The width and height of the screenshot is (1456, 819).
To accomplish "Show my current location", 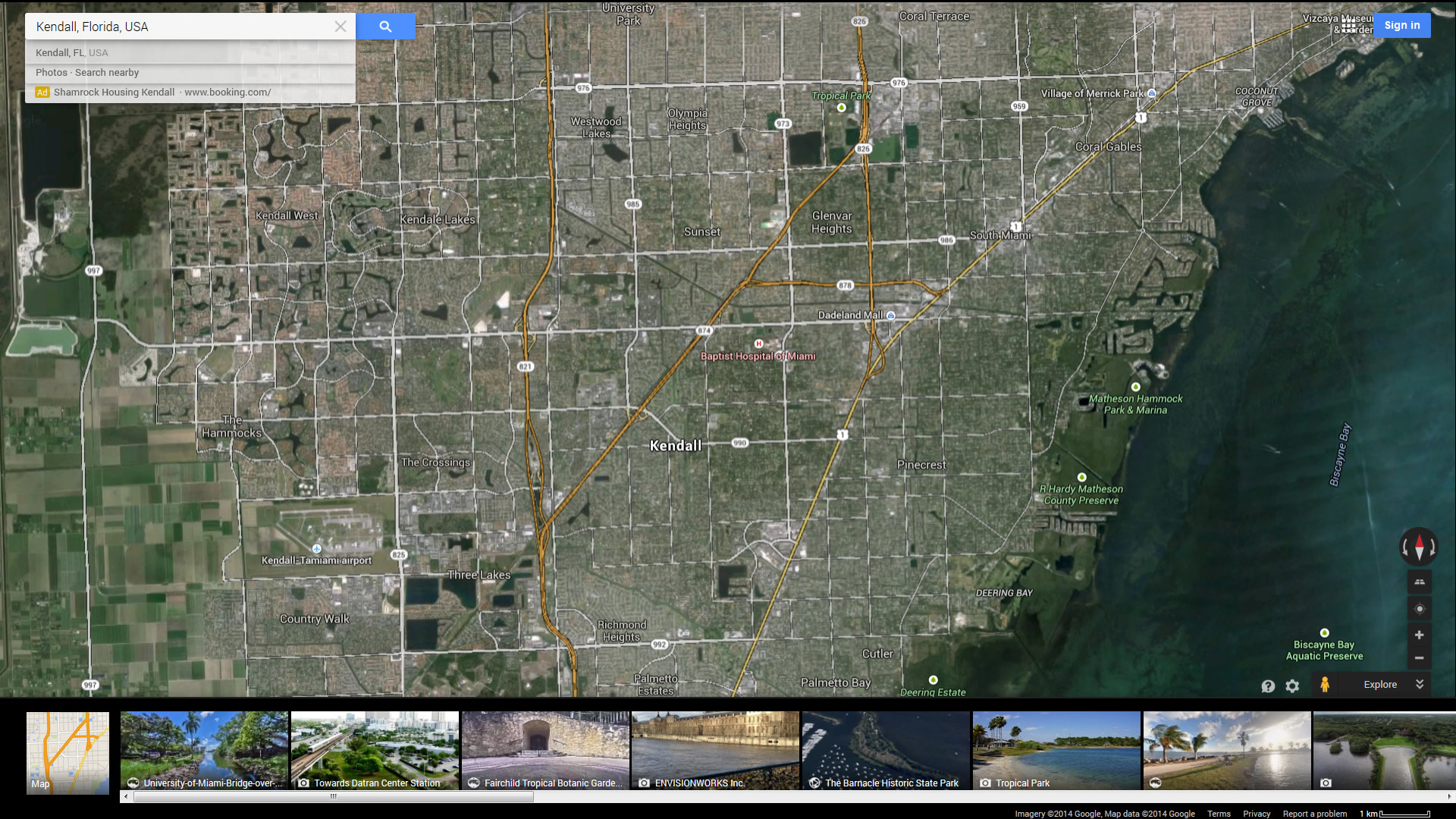I will point(1420,609).
